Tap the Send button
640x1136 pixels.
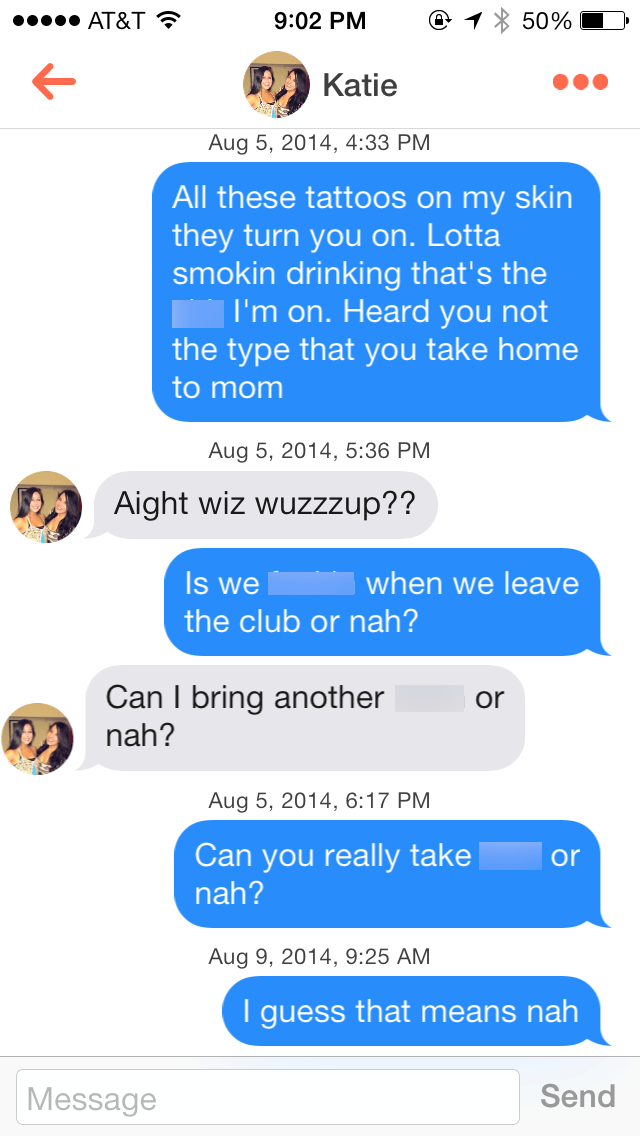tap(577, 1096)
